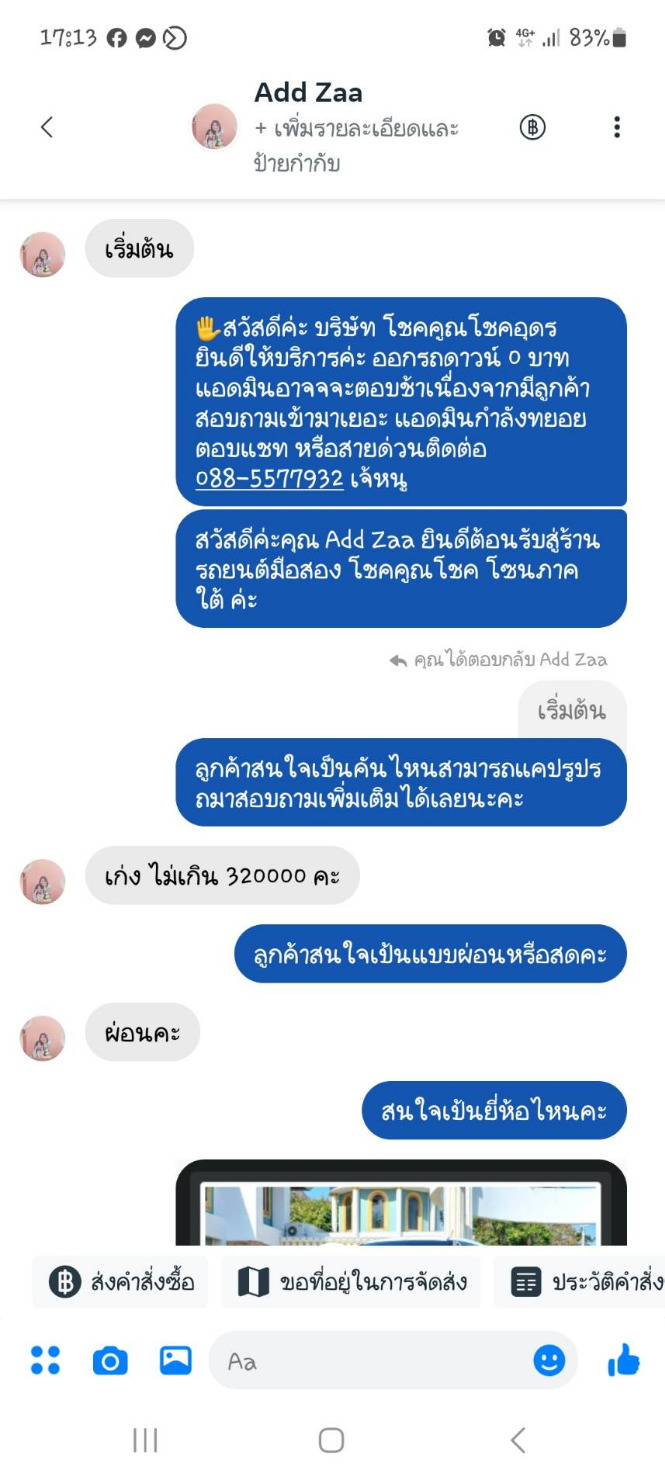Viewport: 665px width, 1480px height.
Task: Open the four-dot more actions menu
Action: 45,1360
